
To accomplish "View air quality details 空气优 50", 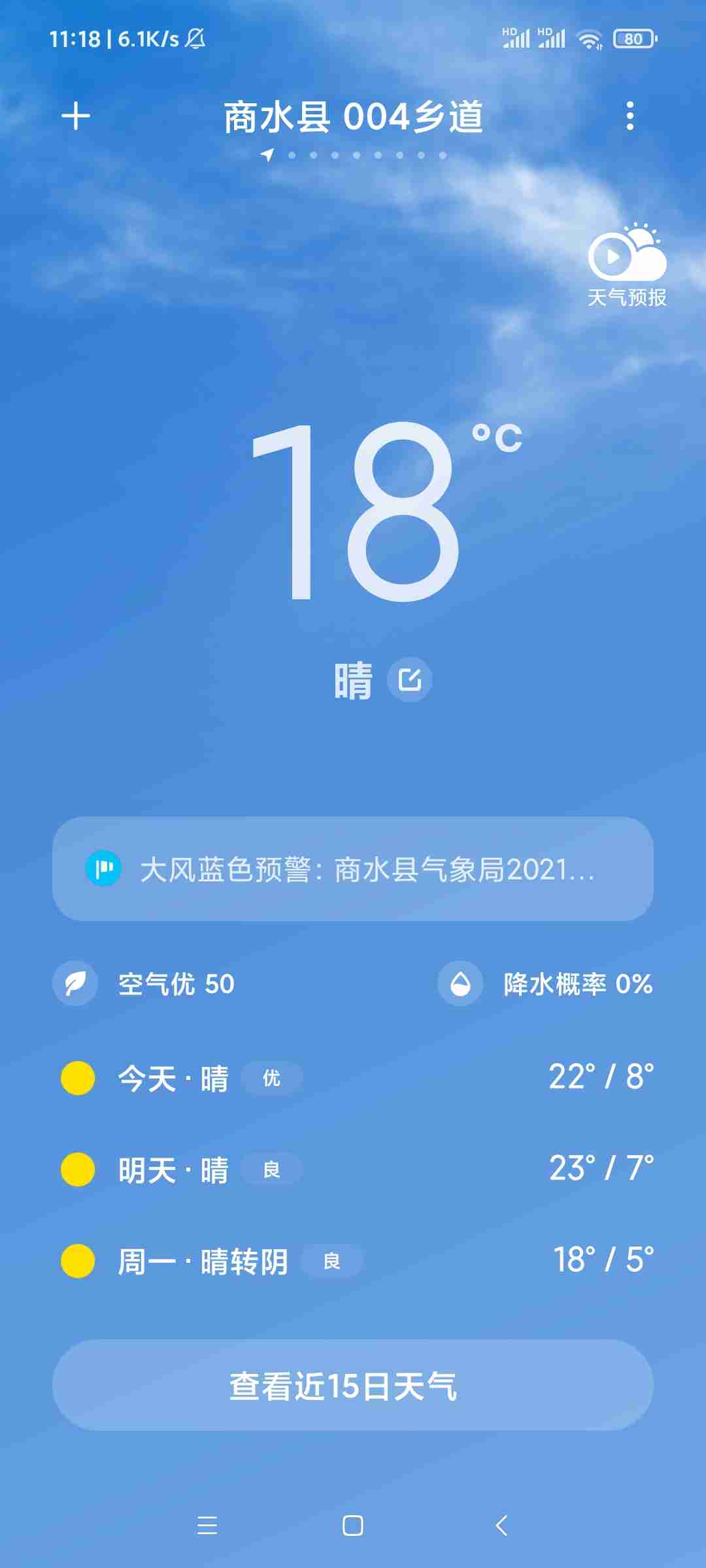I will [145, 984].
